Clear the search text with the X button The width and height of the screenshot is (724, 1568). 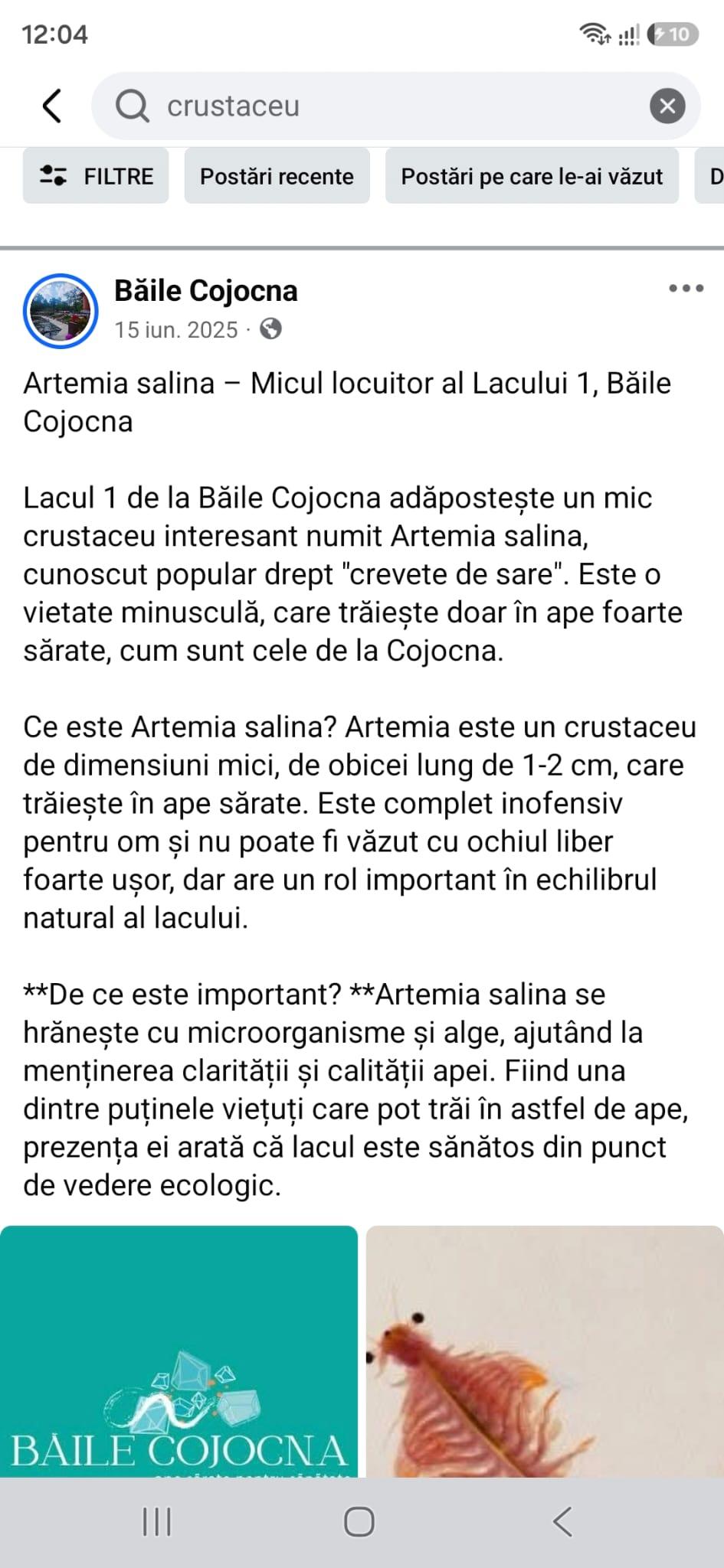coord(667,106)
